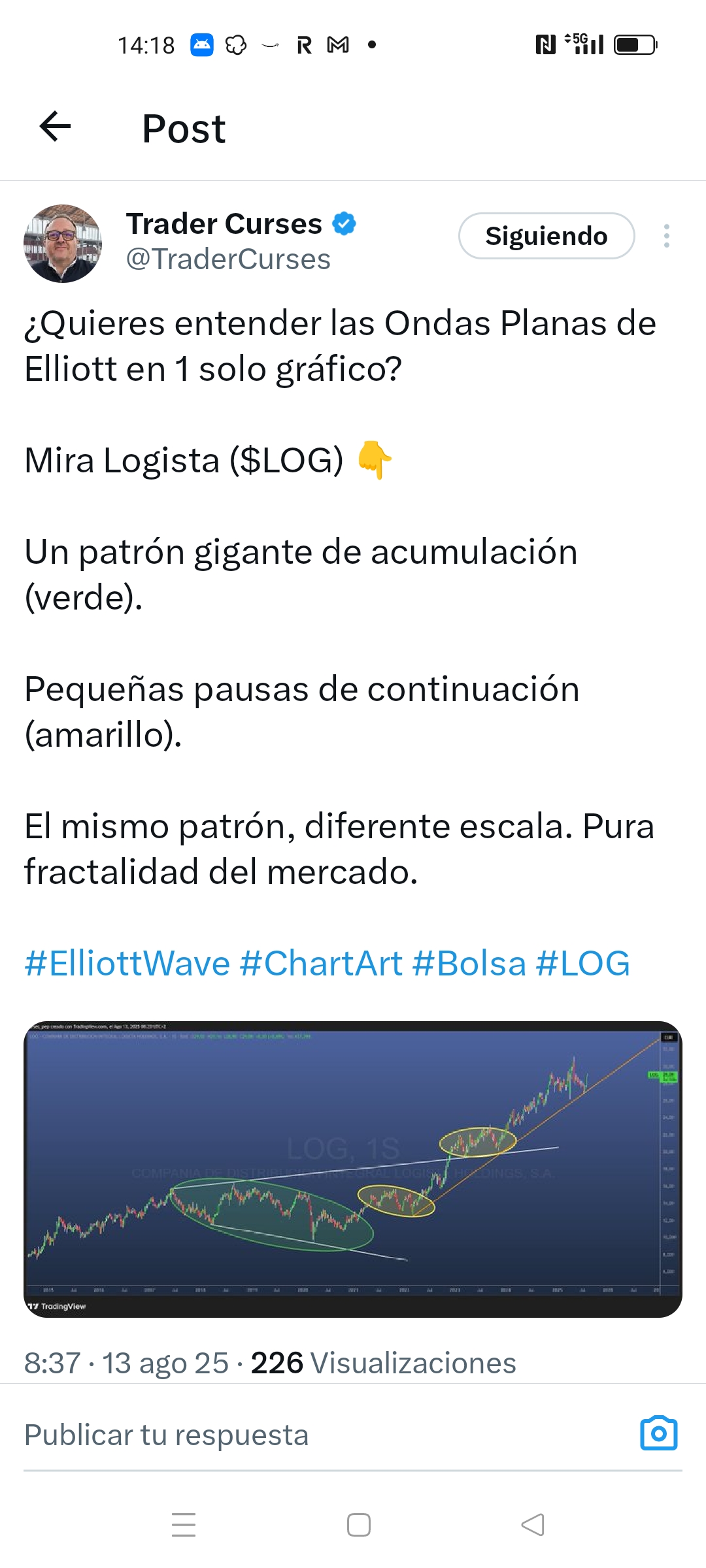View posts tagged #Bolsa
Screen dimensions: 706x1568
(x=469, y=963)
